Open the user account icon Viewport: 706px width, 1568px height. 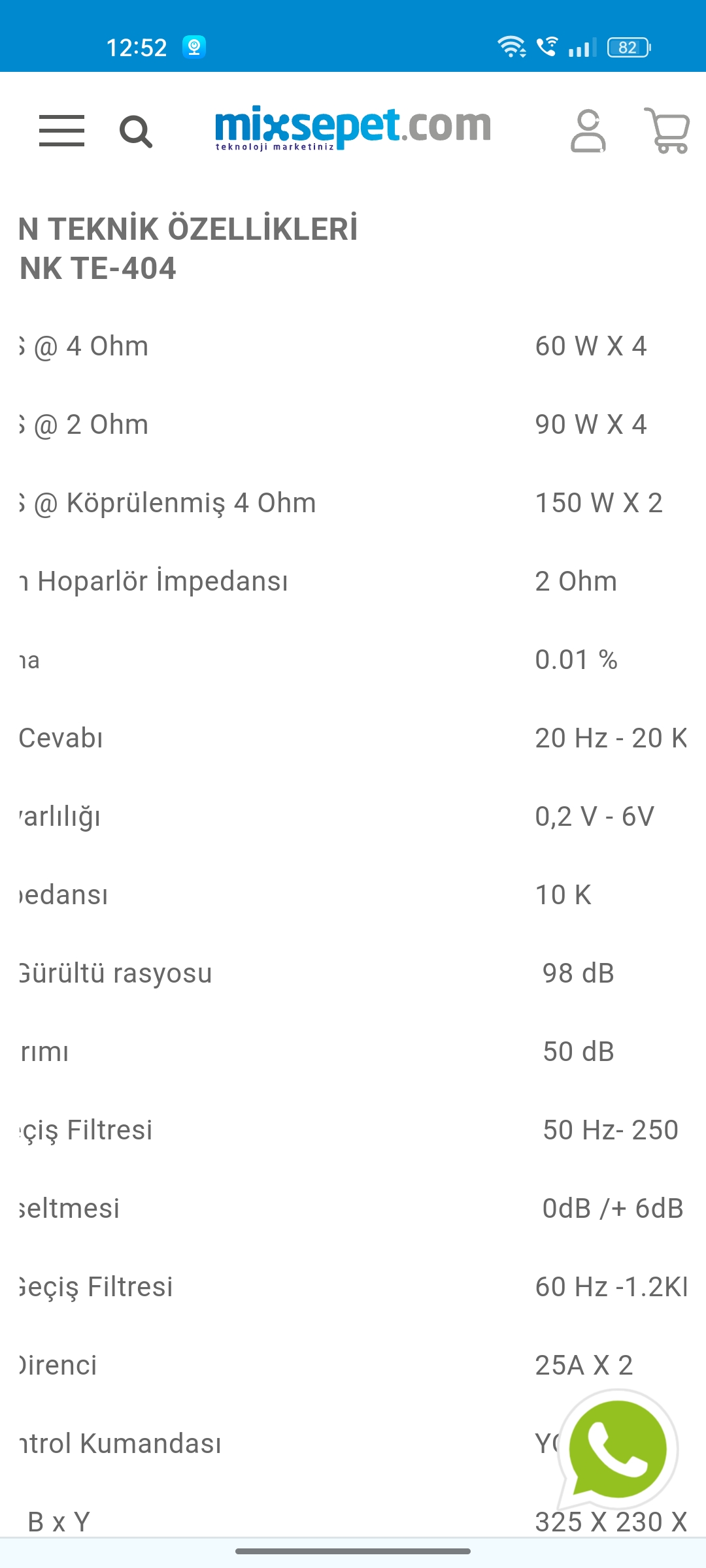(x=588, y=131)
